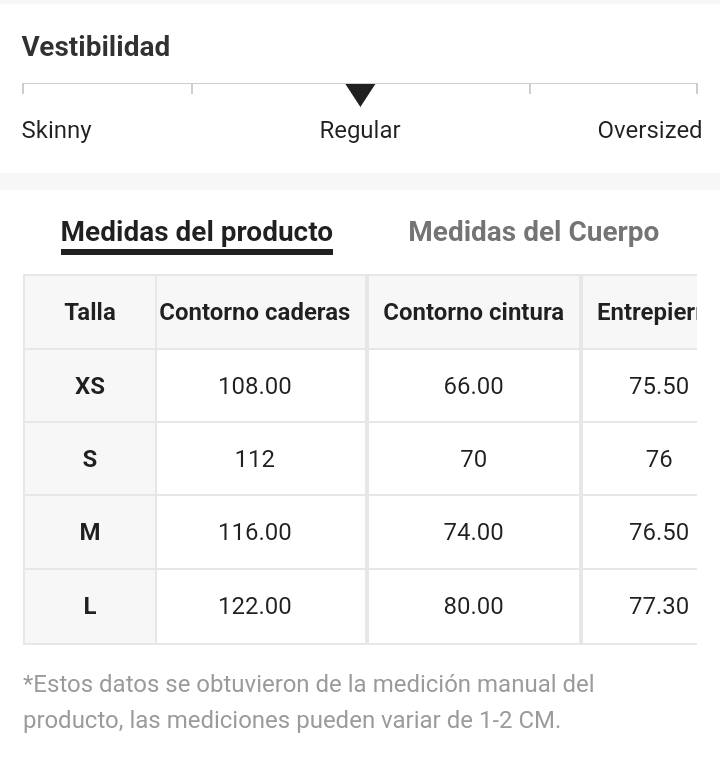This screenshot has width=720, height=766.
Task: Select the Medidas del producto tab
Action: 197,232
